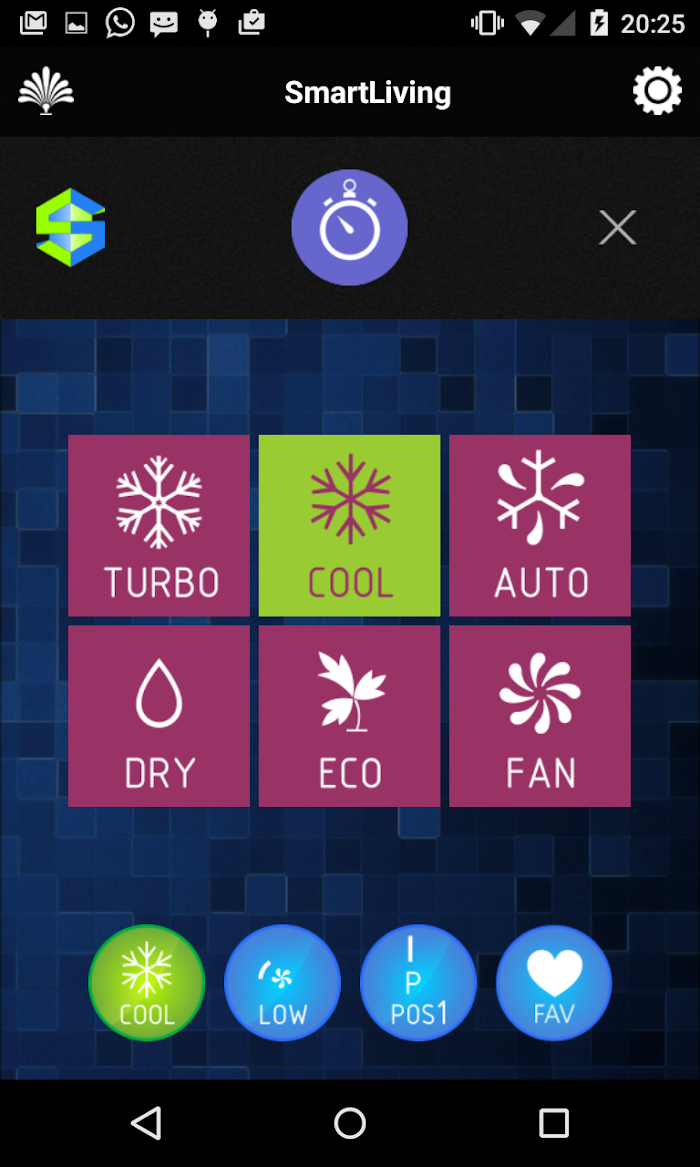The width and height of the screenshot is (700, 1167).
Task: Tap the round COOL mode button
Action: [147, 982]
